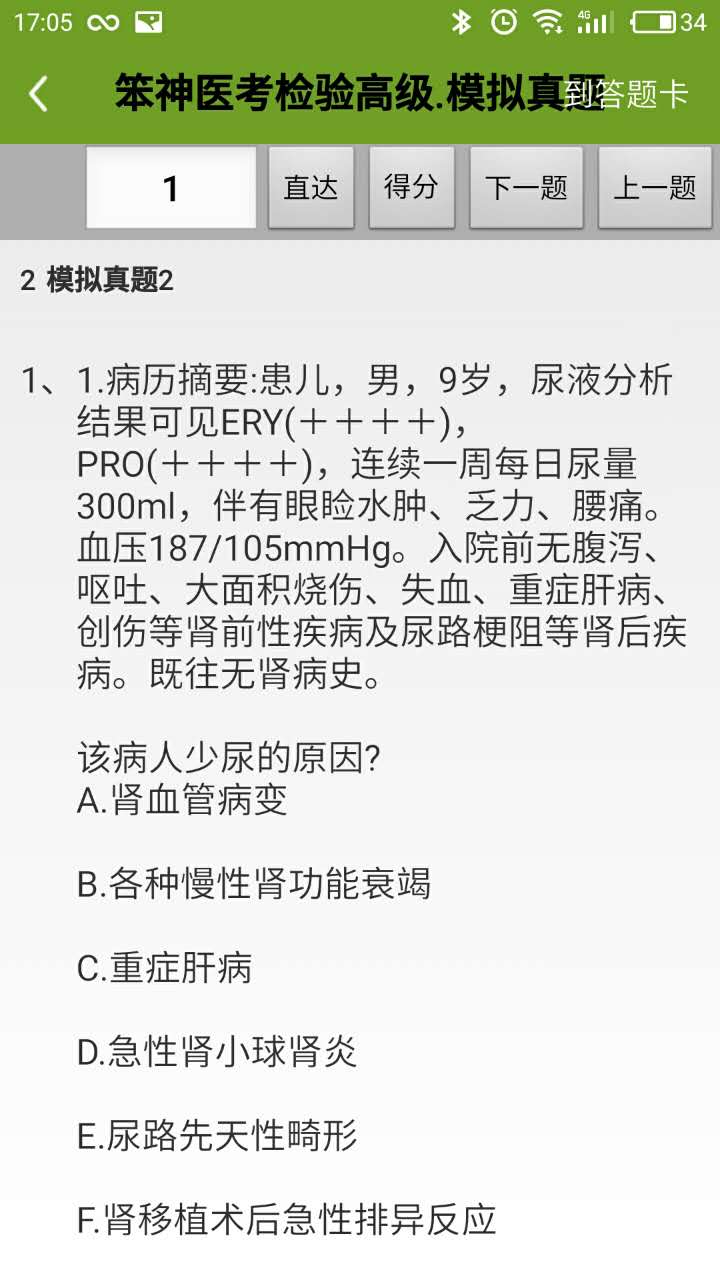Tap the question number input field
Viewport: 720px width, 1280px height.
(171, 188)
